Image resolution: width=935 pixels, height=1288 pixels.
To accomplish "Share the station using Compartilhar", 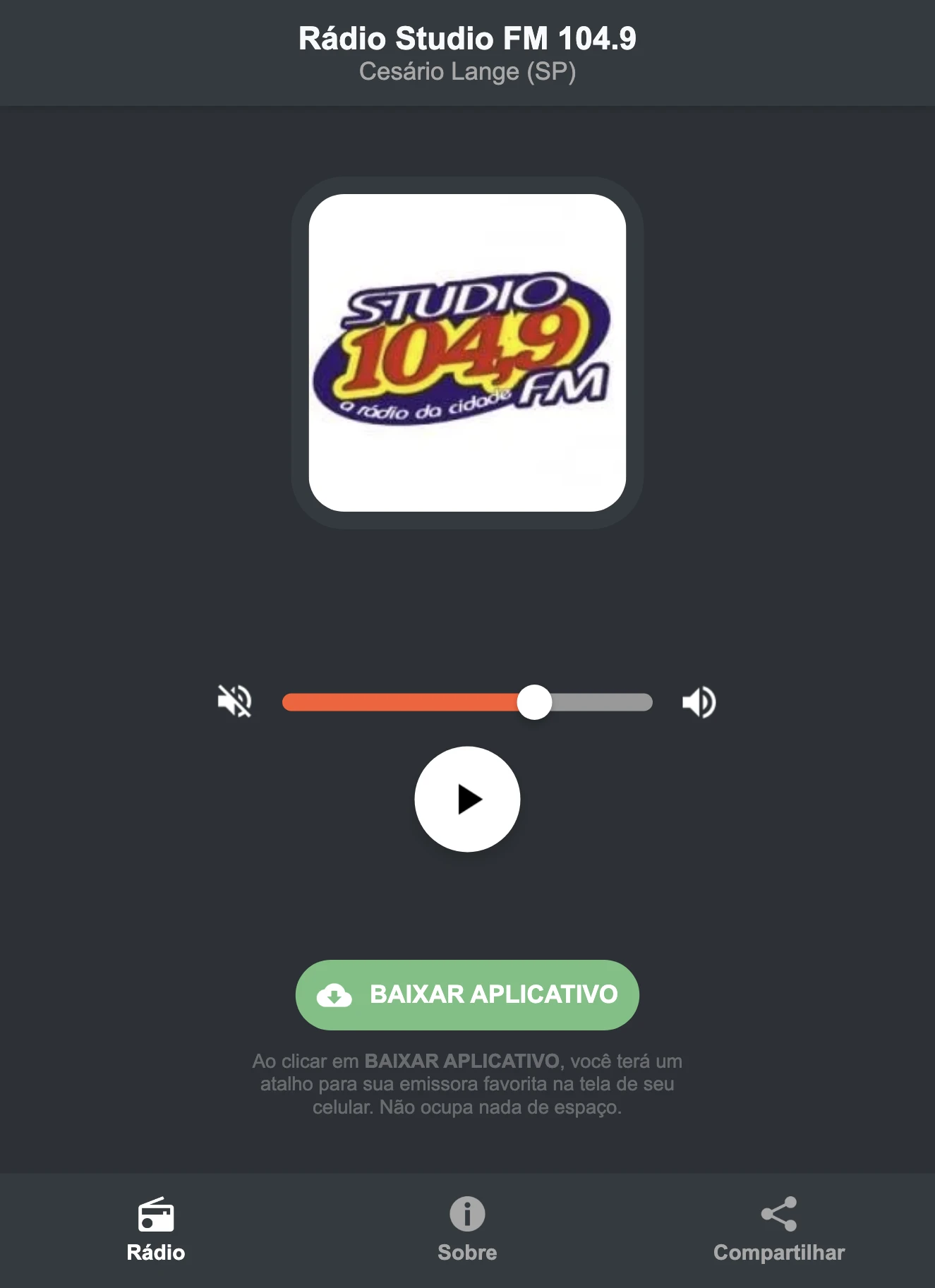I will point(778,1228).
